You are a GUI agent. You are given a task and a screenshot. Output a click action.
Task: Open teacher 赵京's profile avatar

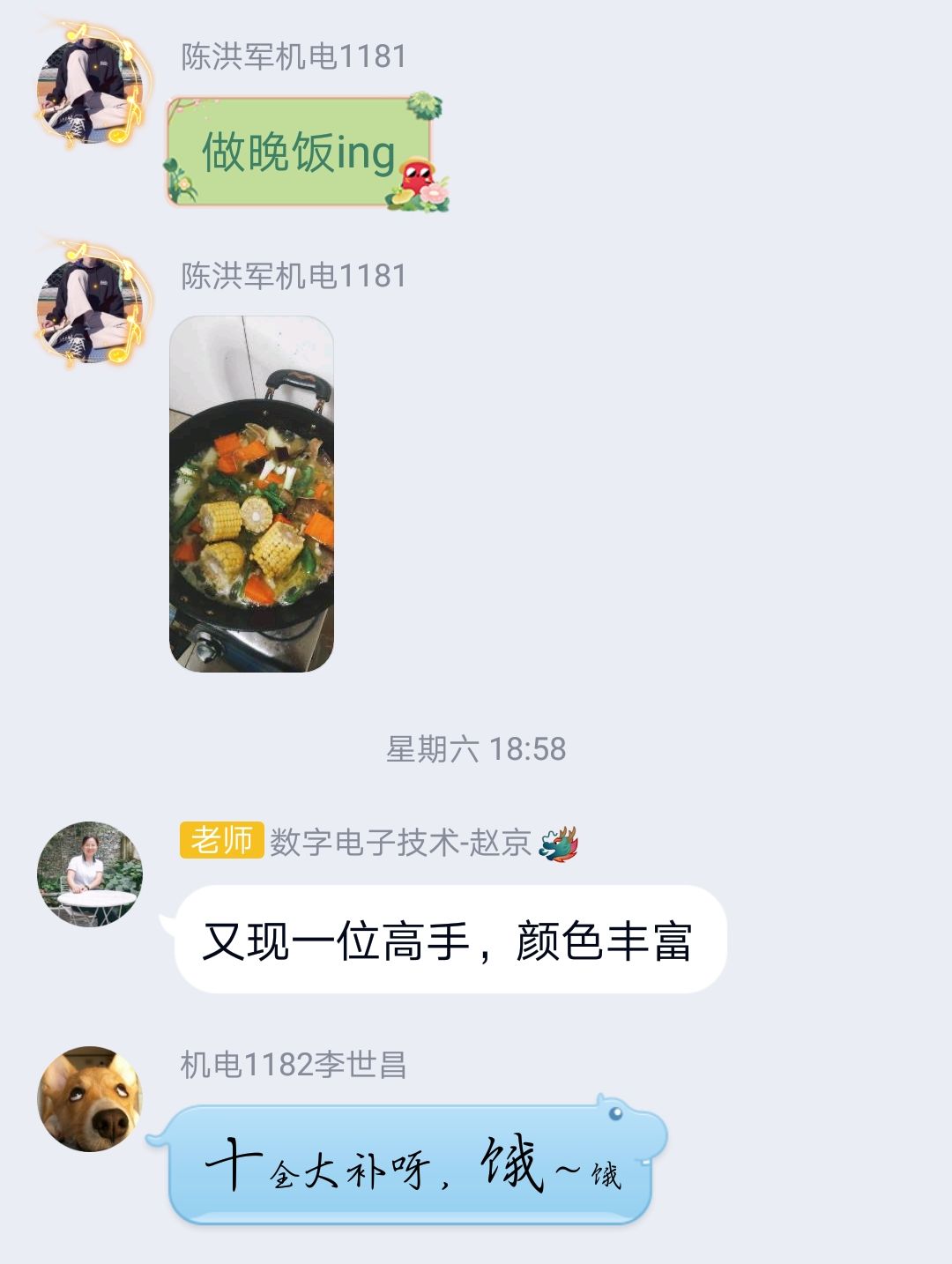click(90, 874)
